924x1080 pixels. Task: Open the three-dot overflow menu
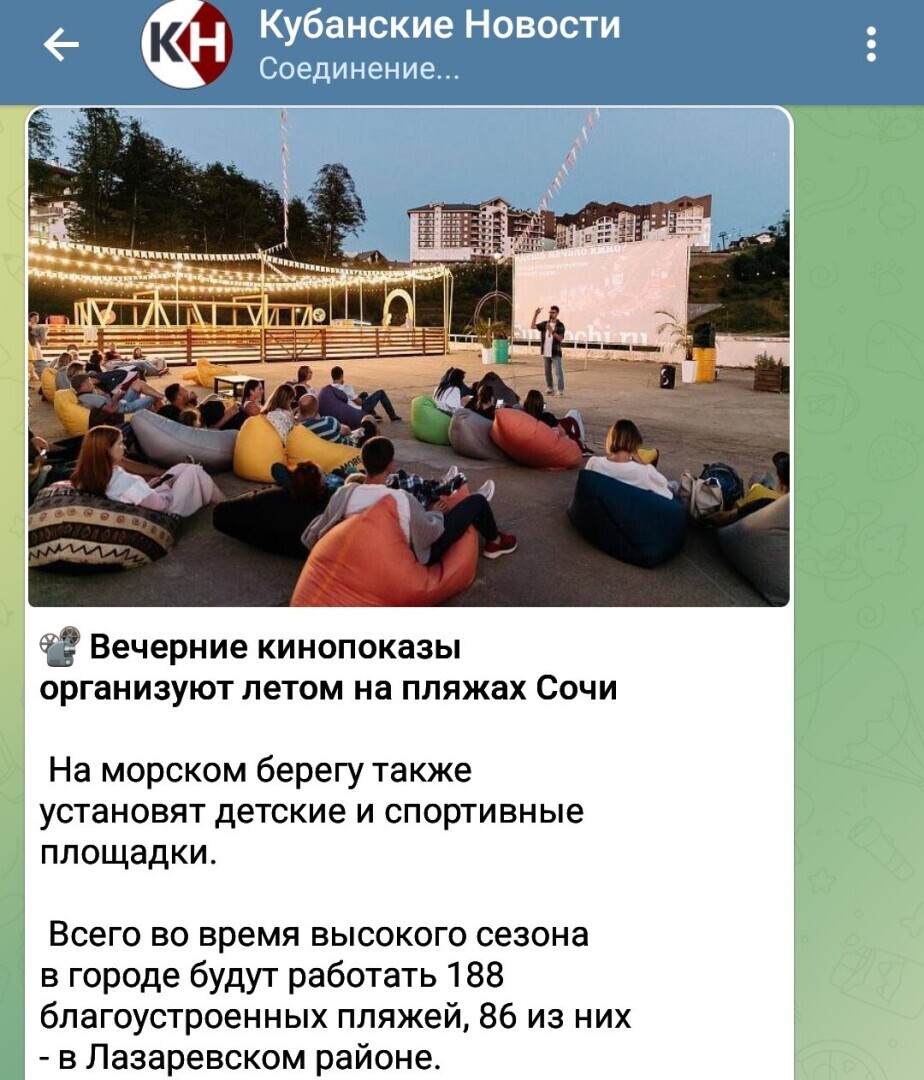[871, 45]
